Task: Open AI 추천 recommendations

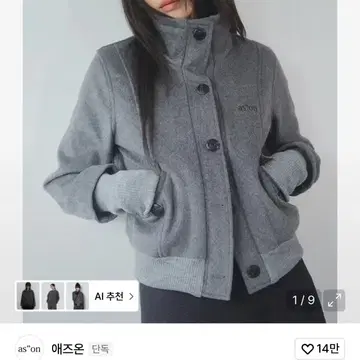Action: coord(114,296)
